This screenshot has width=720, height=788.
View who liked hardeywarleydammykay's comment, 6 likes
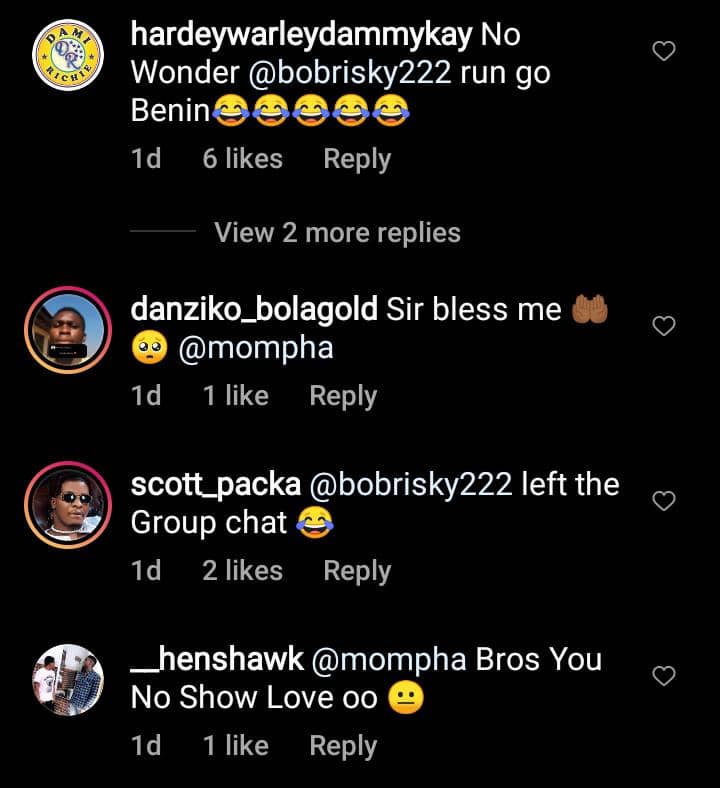[x=243, y=159]
